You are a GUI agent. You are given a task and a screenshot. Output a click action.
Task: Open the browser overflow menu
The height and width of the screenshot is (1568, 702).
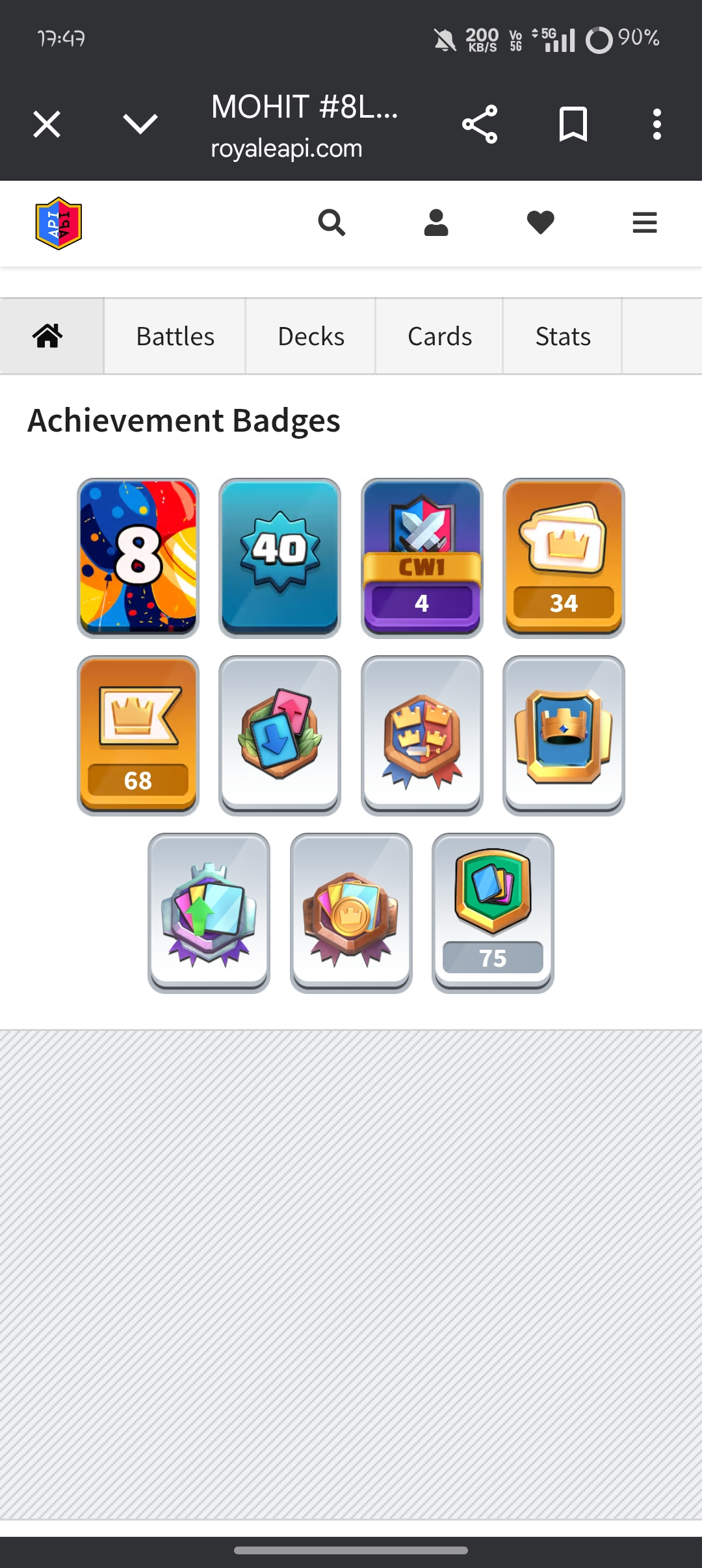(657, 124)
